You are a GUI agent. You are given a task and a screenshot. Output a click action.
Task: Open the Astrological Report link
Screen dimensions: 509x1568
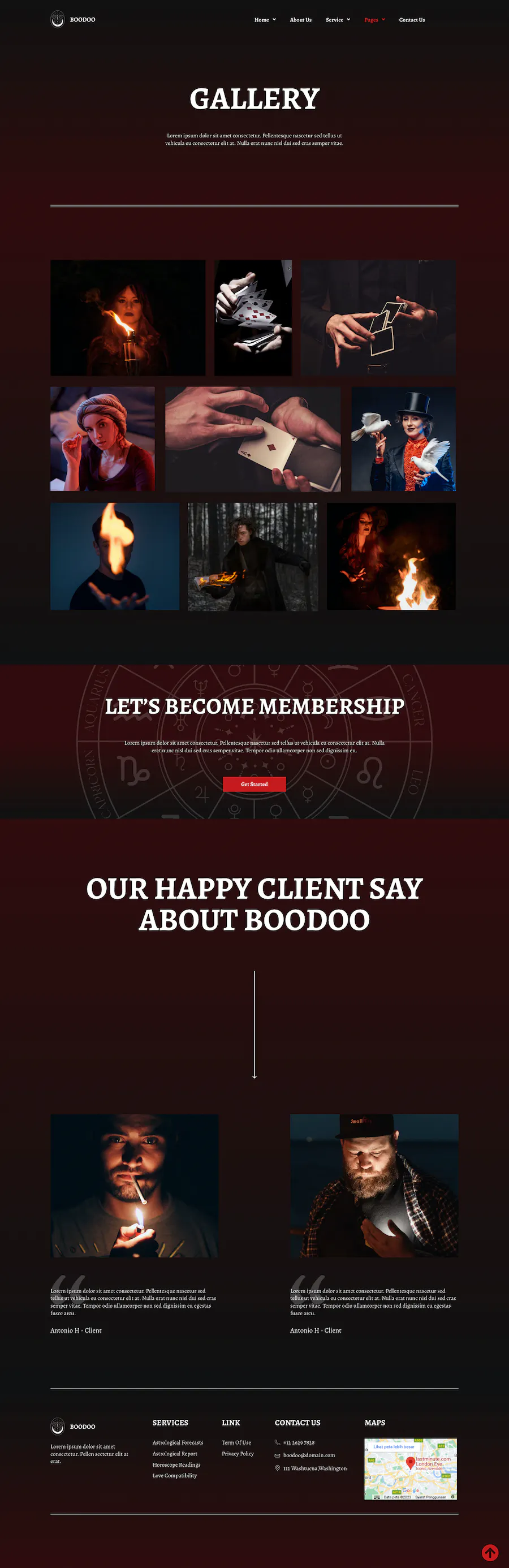pos(175,1454)
